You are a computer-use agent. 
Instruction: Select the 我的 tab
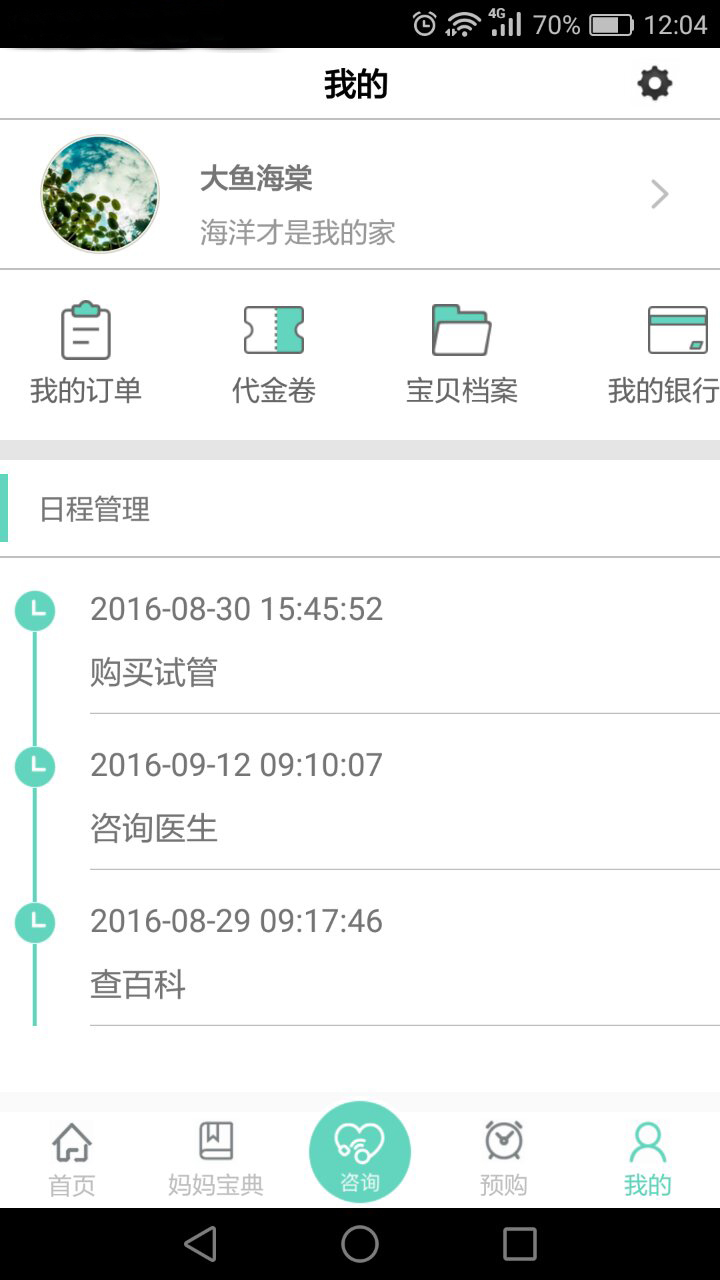[x=648, y=1159]
